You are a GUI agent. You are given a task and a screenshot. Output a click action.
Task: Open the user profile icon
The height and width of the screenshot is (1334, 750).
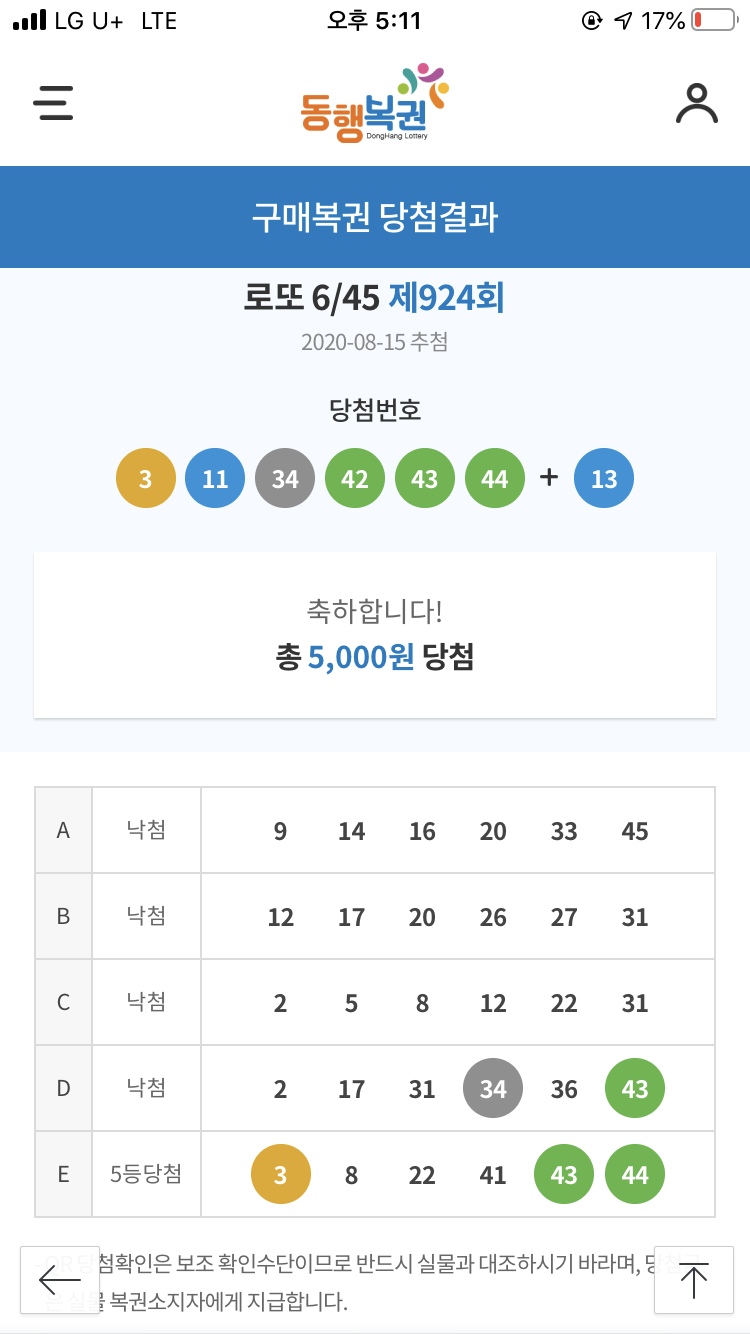696,103
